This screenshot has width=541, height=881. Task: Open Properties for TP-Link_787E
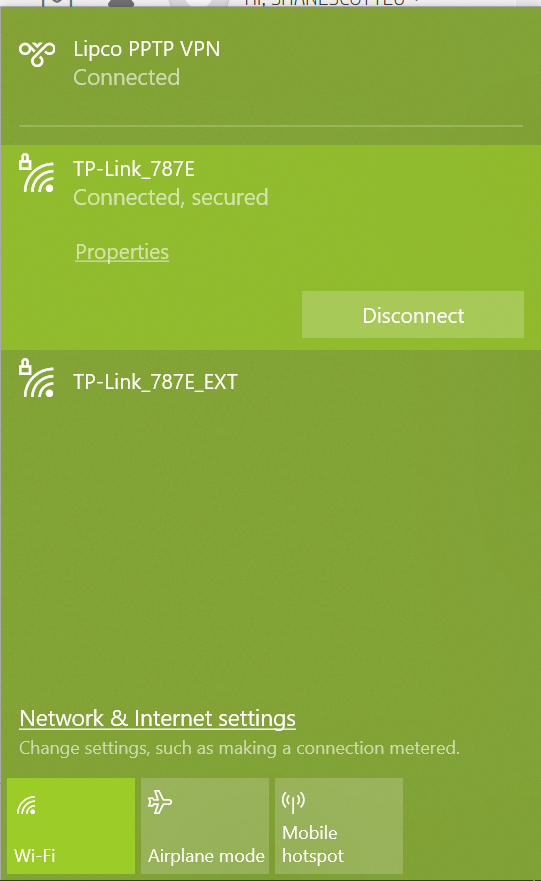[x=122, y=252]
